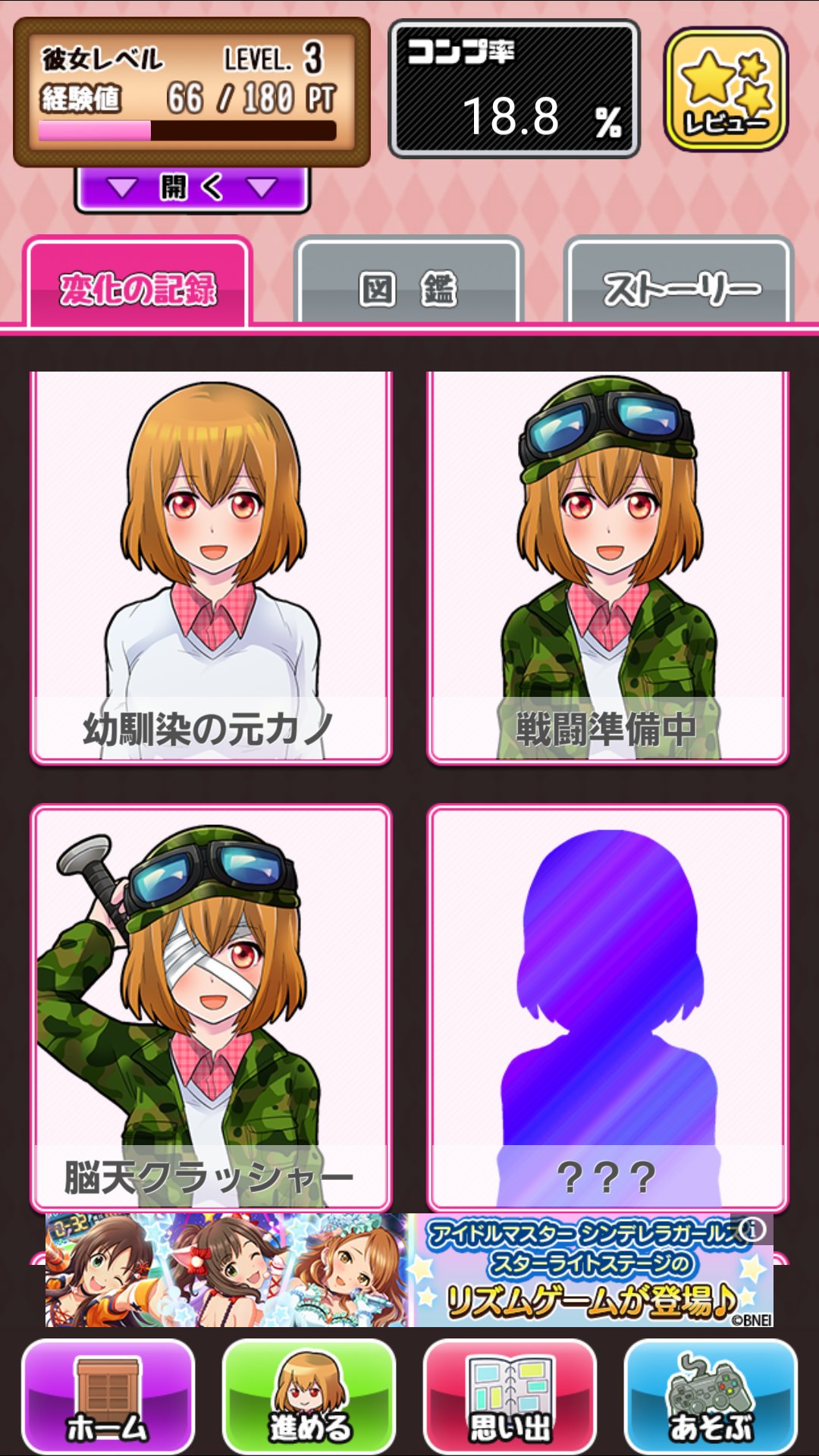The width and height of the screenshot is (819, 1456).
Task: Go to ホーム
Action: point(108,1396)
